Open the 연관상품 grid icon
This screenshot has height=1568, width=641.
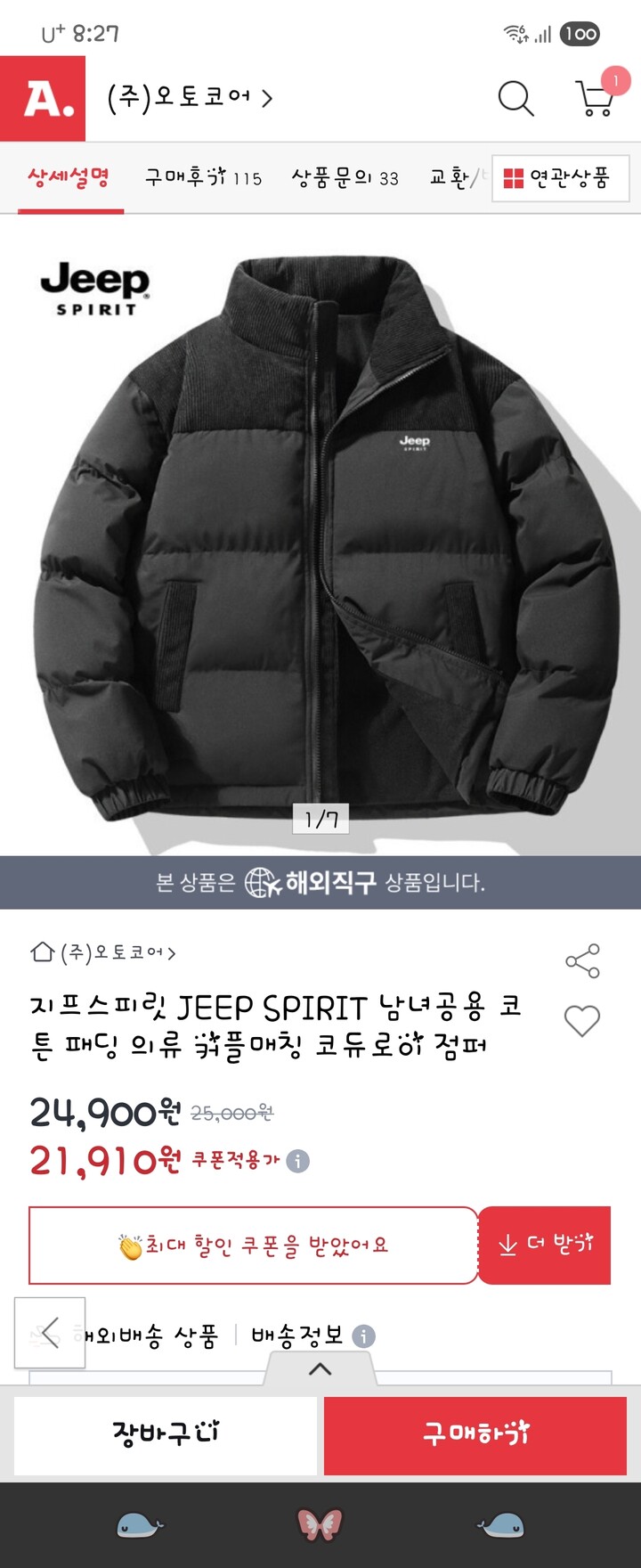[x=512, y=178]
